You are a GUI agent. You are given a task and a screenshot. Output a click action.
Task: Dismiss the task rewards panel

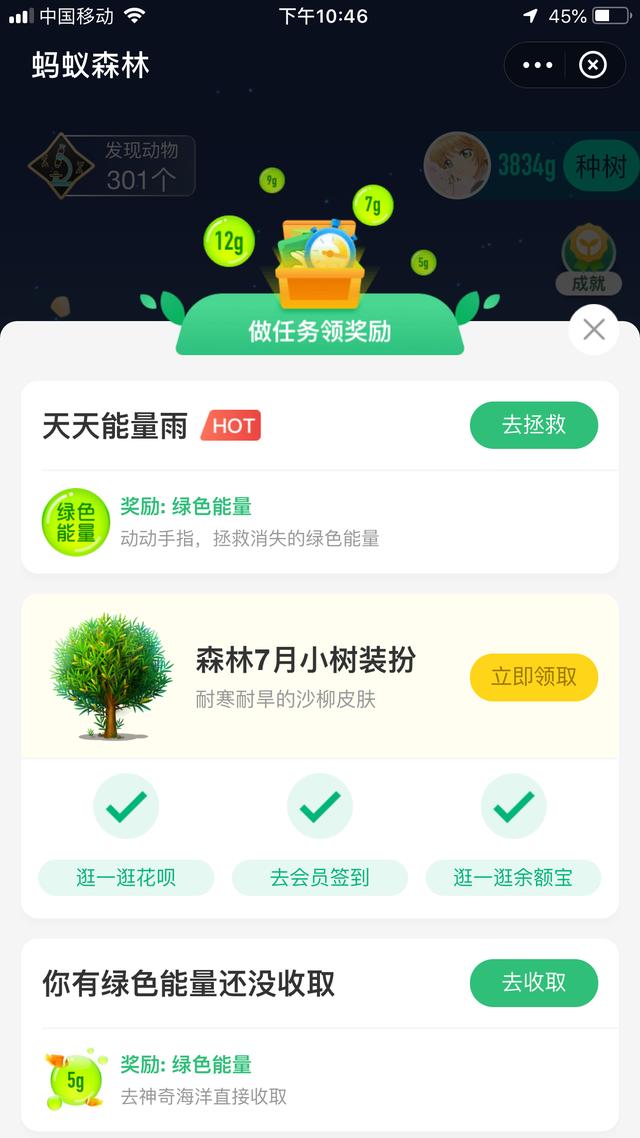(594, 329)
